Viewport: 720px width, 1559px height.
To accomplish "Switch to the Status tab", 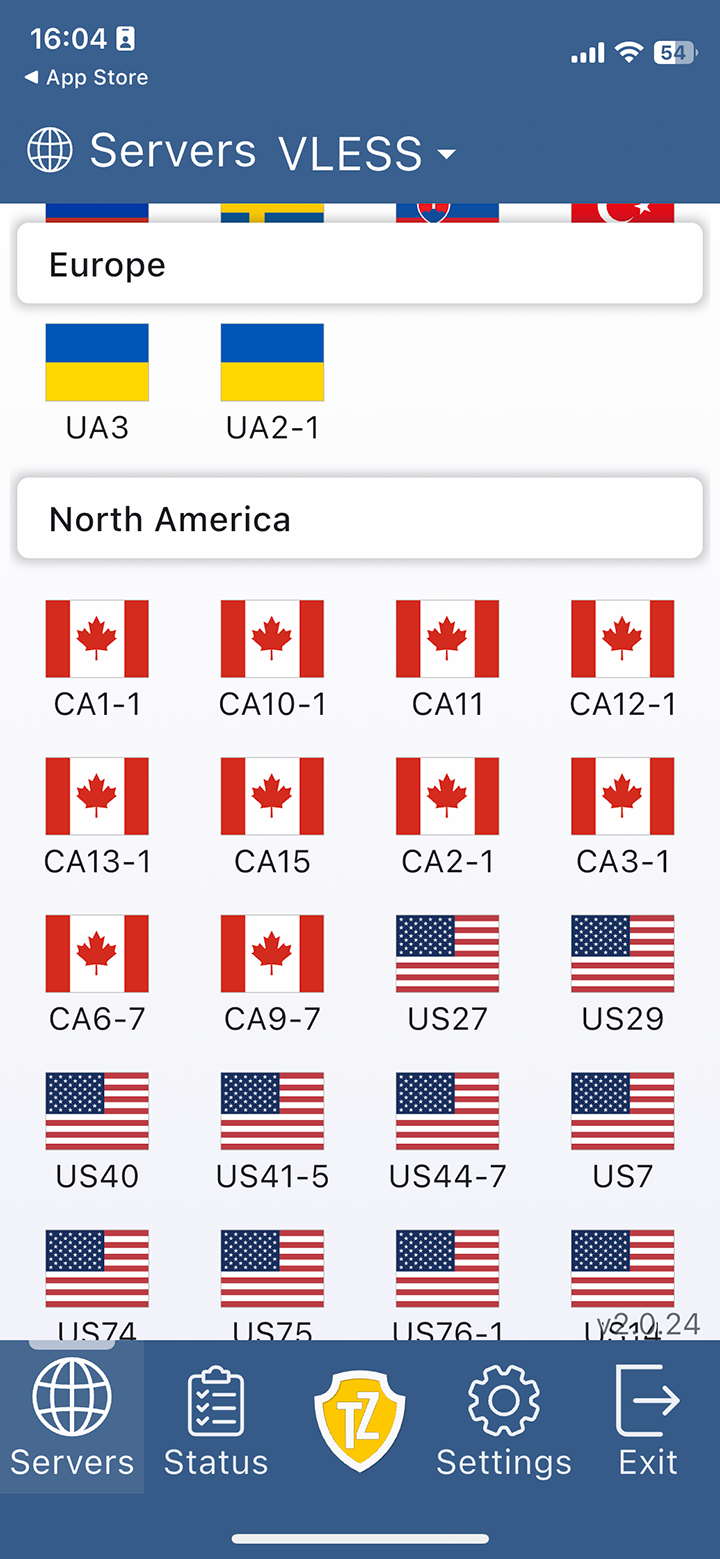I will [216, 1420].
